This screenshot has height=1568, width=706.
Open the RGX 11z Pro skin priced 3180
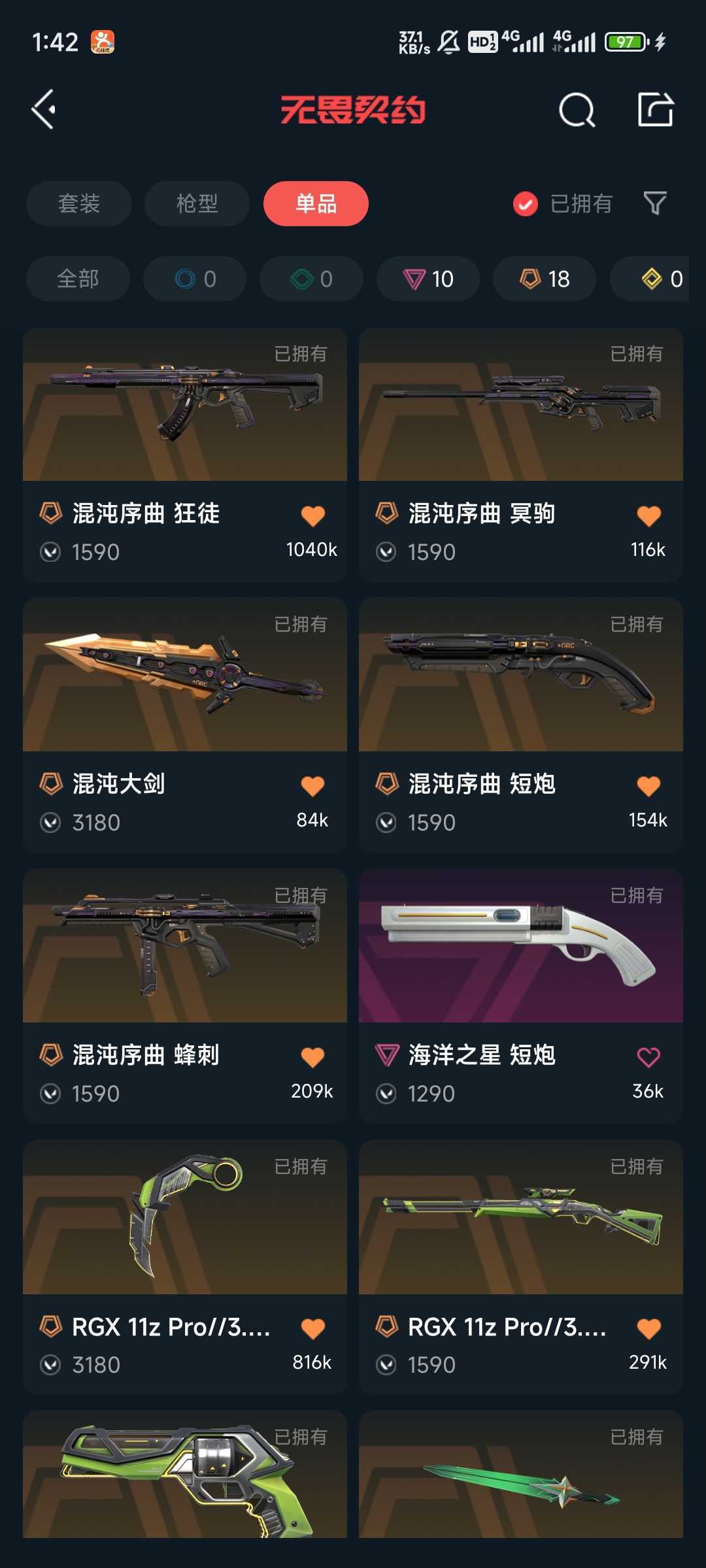coord(185,1267)
